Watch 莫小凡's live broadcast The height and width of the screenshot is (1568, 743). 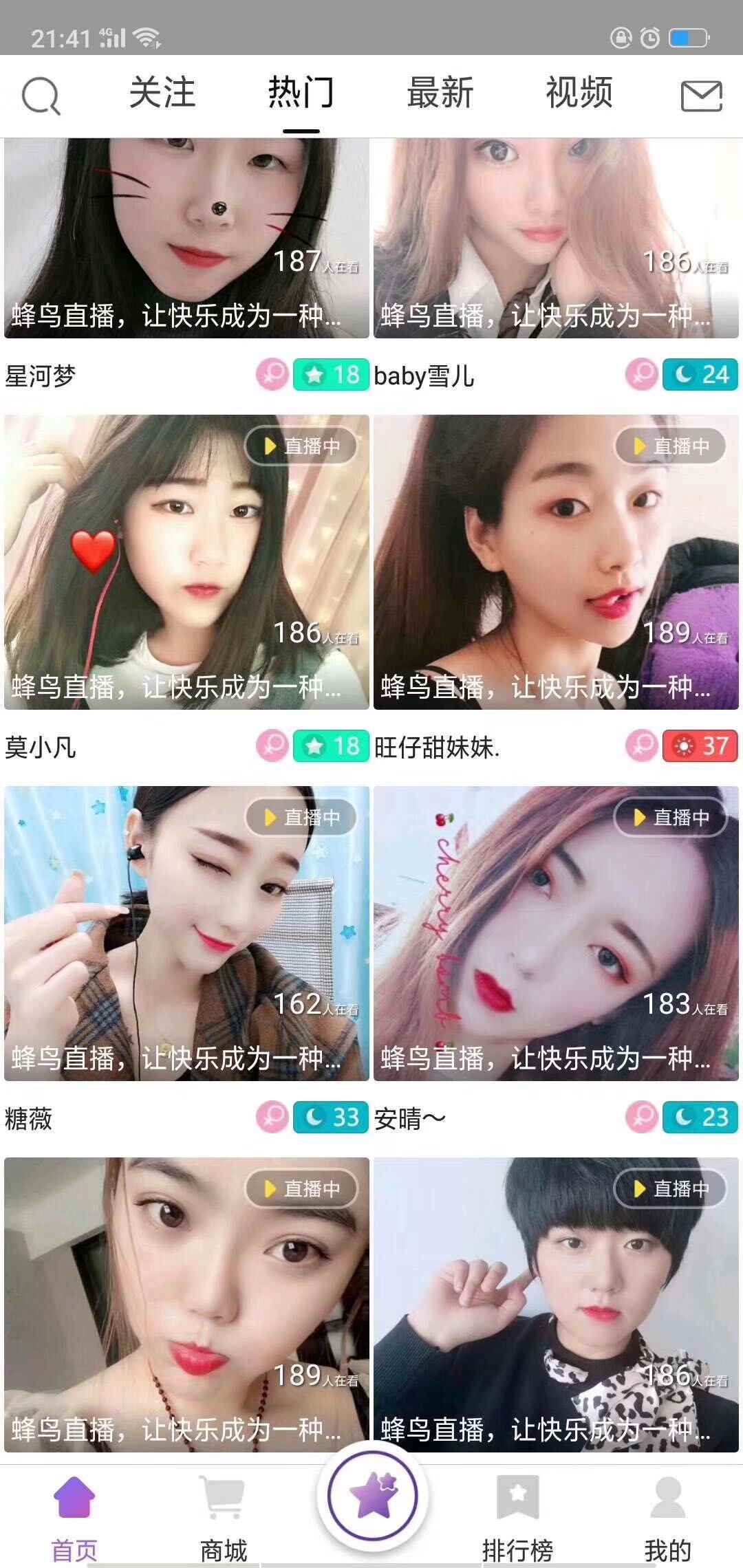pyautogui.click(x=186, y=562)
